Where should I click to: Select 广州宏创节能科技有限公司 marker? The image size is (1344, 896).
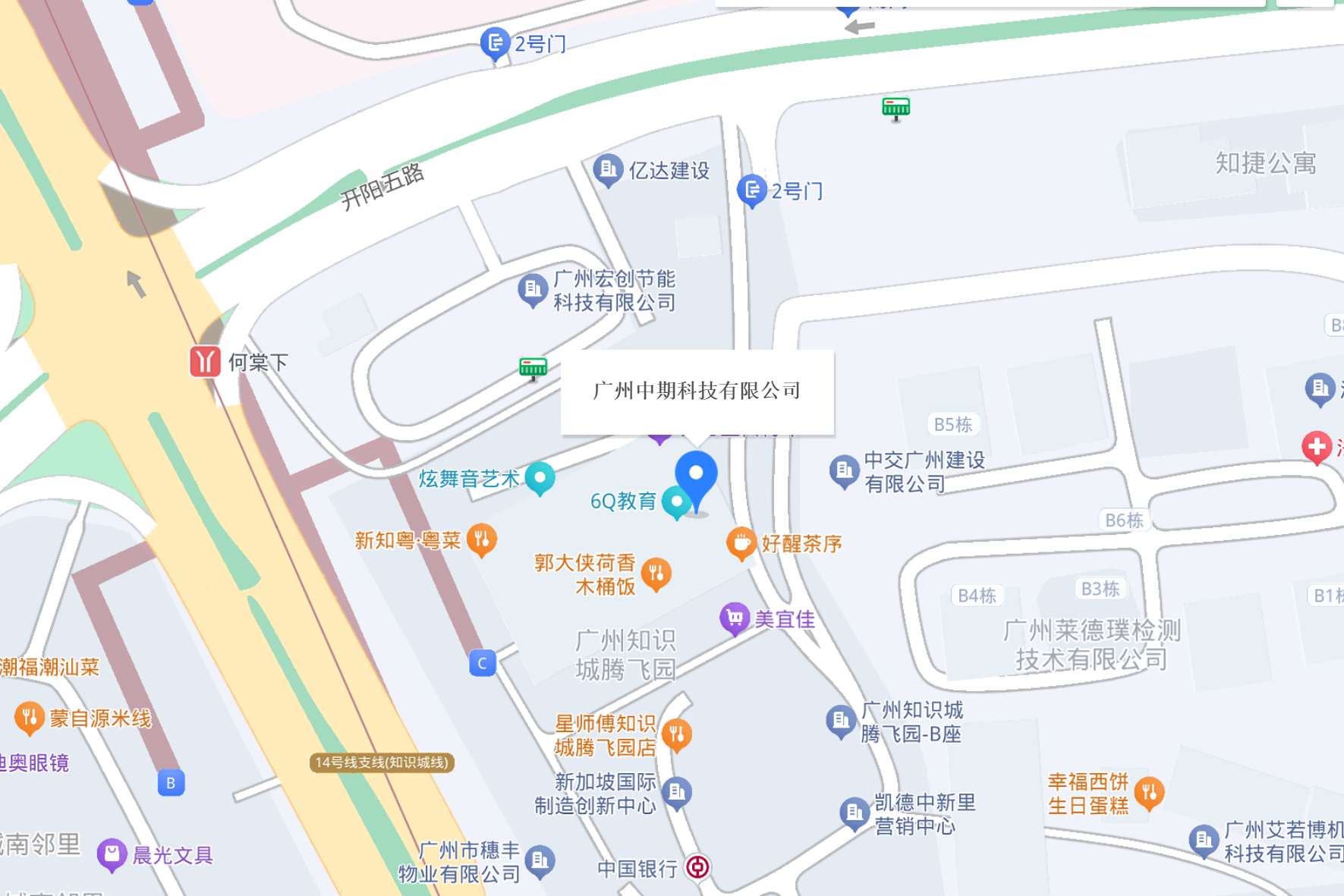[x=533, y=290]
